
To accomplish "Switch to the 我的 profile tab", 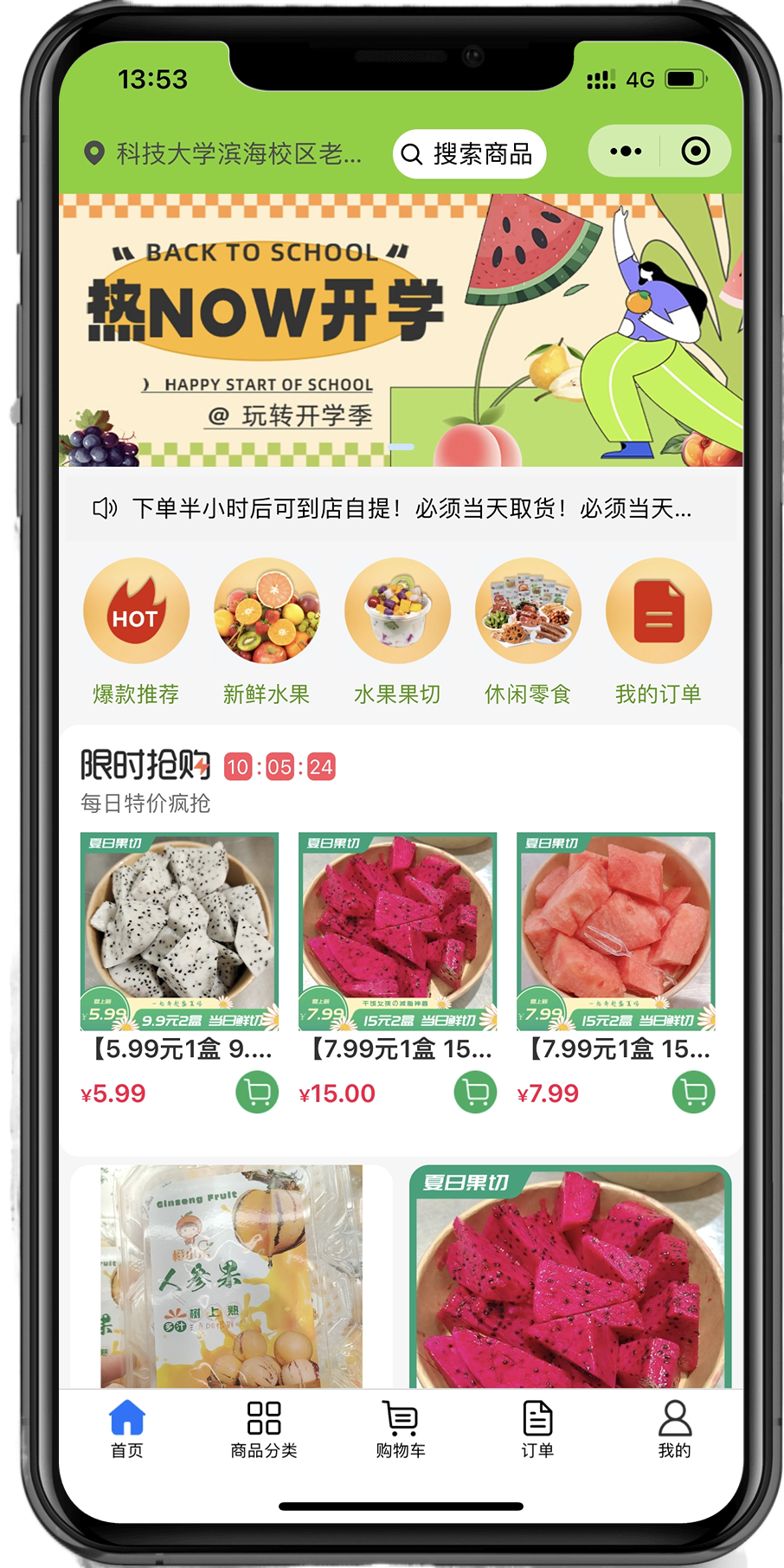I will click(674, 1429).
